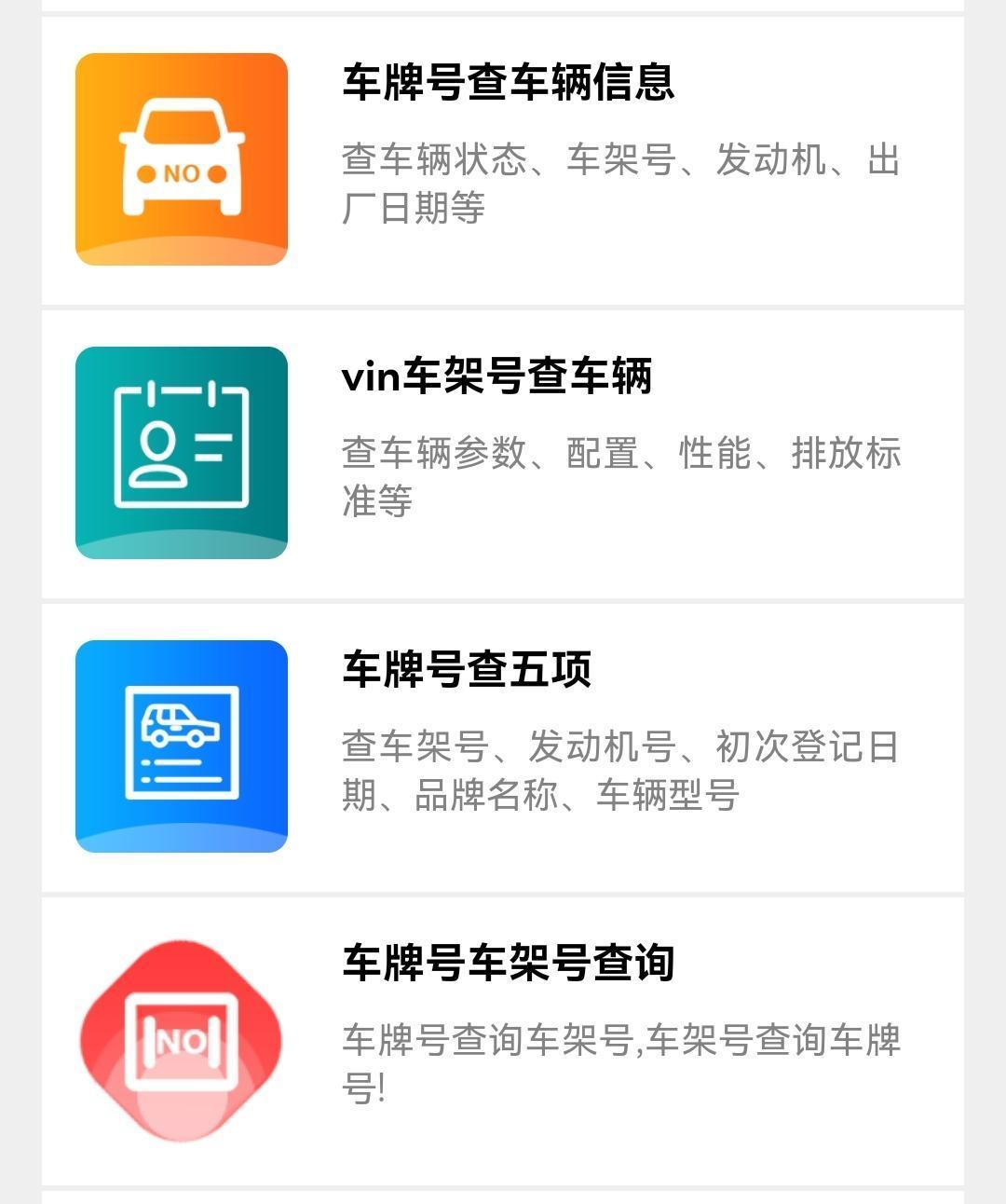1006x1204 pixels.
Task: Select the person avatar in the VIN icon
Action: (160, 457)
